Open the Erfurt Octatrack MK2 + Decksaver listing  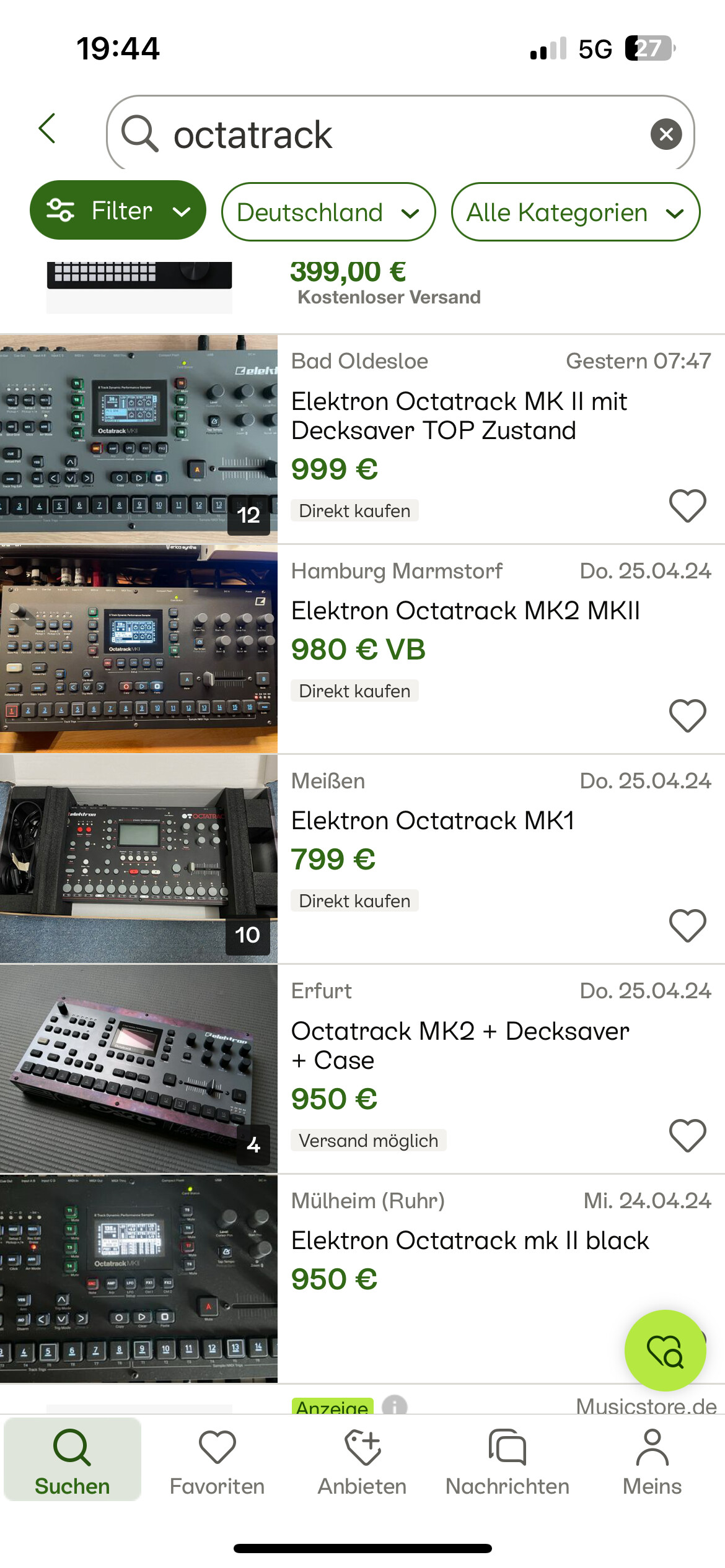460,1045
